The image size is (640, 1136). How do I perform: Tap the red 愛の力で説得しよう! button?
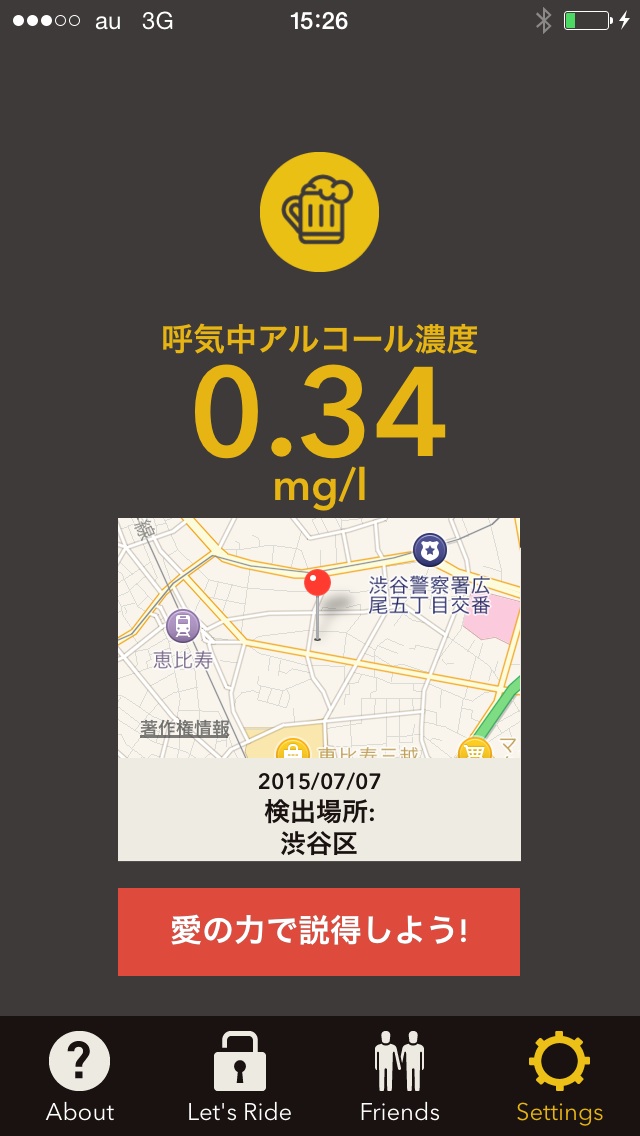click(319, 931)
